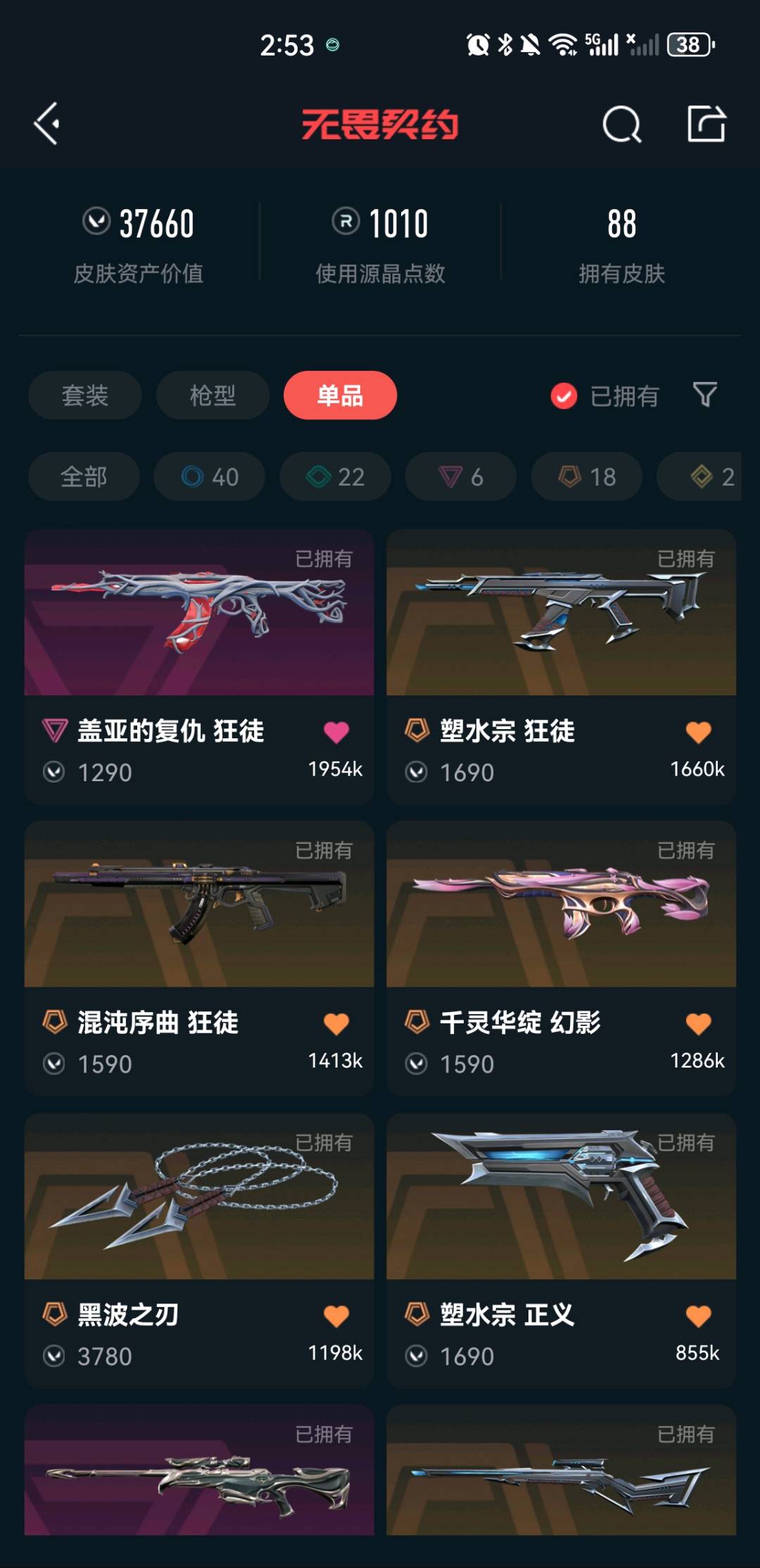This screenshot has width=760, height=1568.
Task: Share this skin collection page
Action: (706, 124)
